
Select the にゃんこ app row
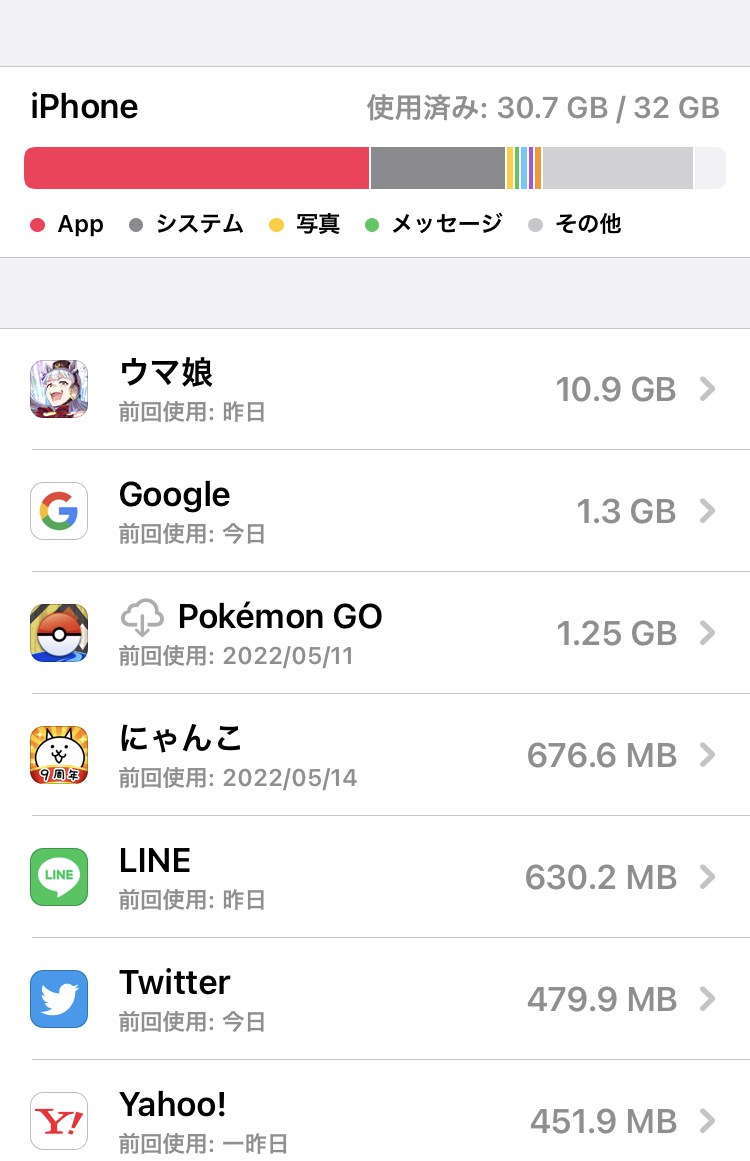375,755
